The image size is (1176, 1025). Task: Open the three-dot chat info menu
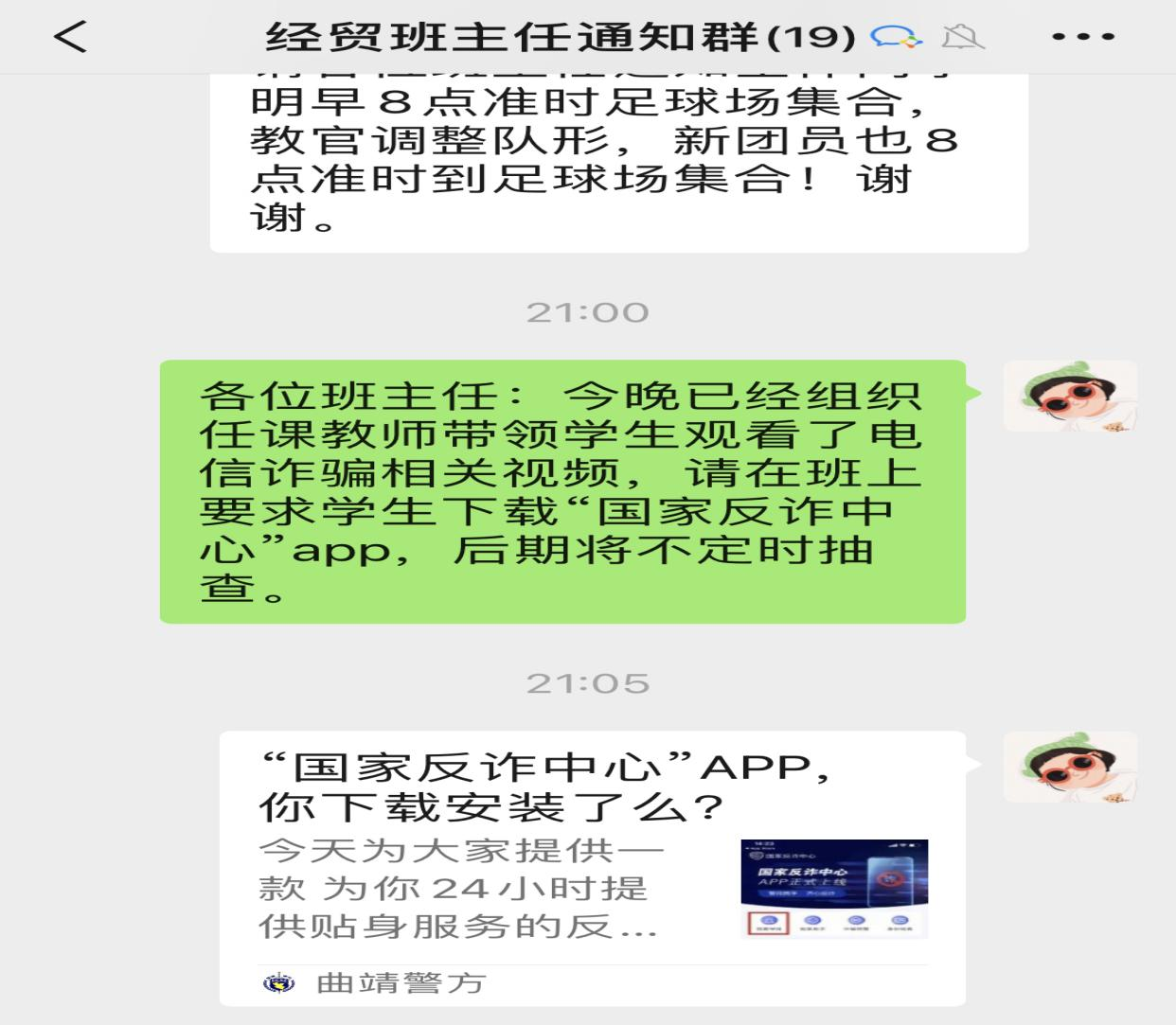[1083, 37]
